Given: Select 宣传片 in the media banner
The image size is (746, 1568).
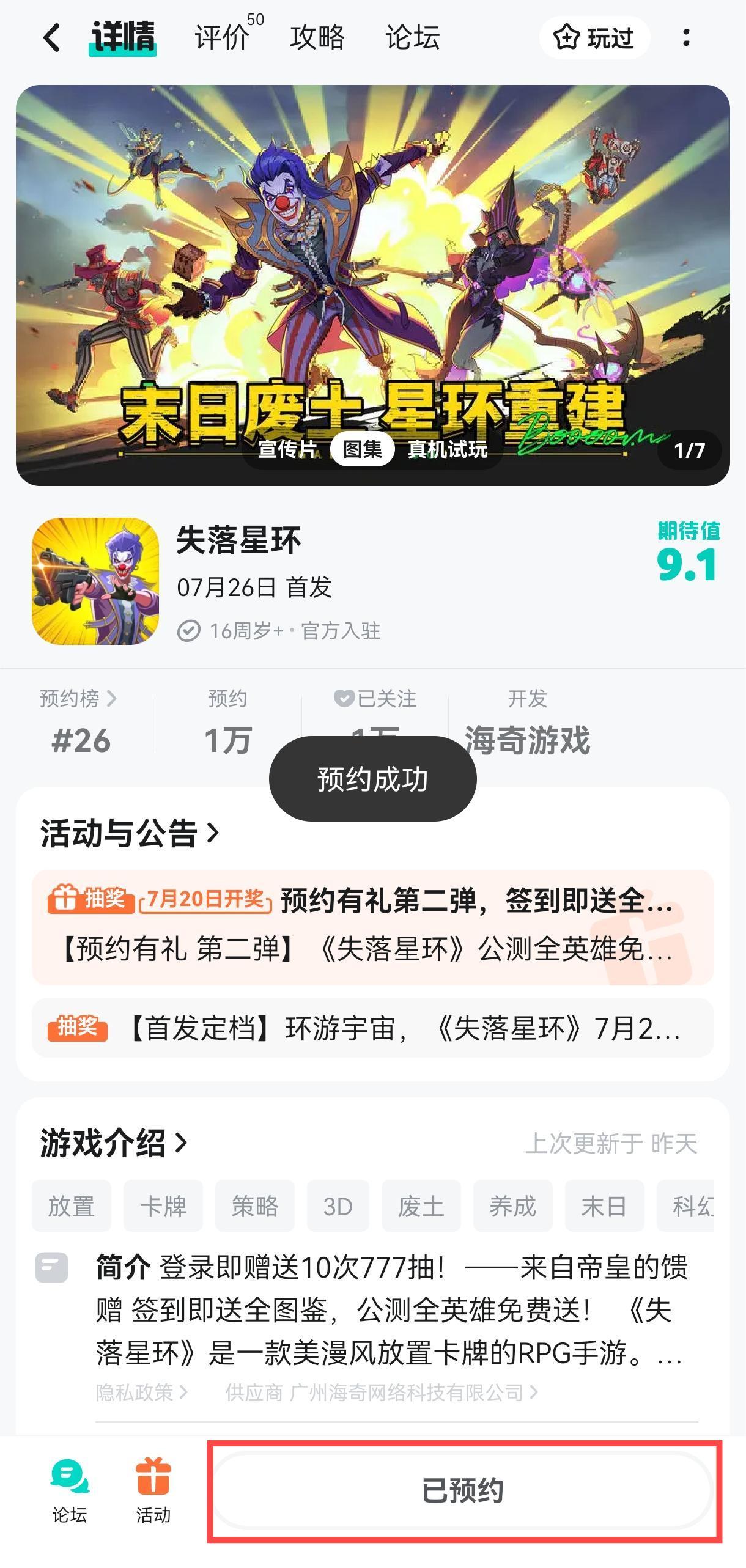Looking at the screenshot, I should point(287,449).
